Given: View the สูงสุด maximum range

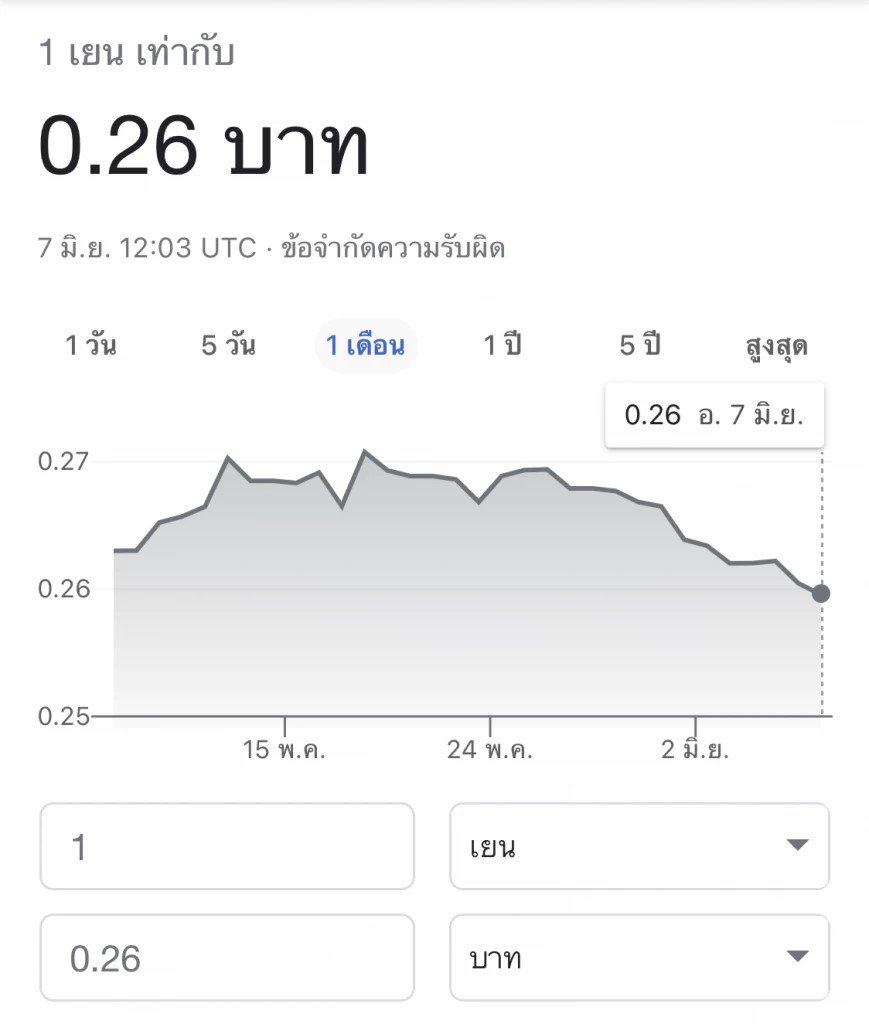Looking at the screenshot, I should click(x=776, y=347).
